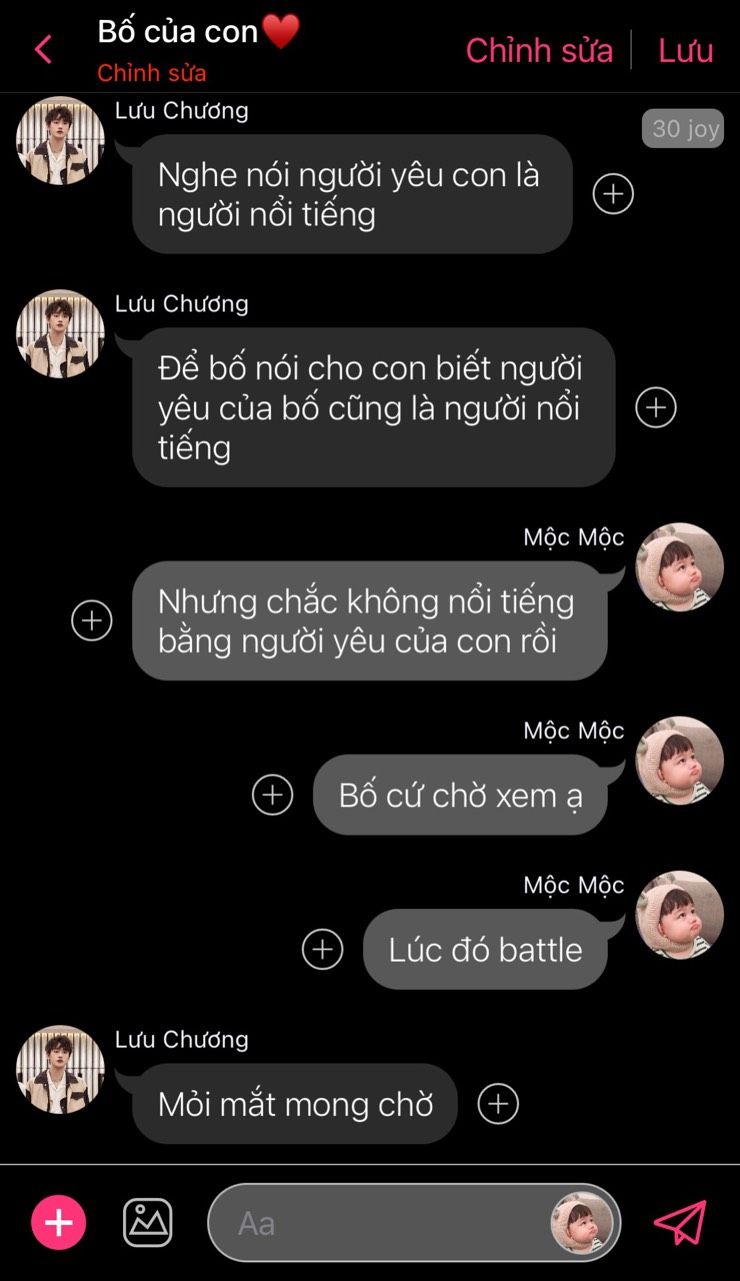The width and height of the screenshot is (740, 1281).
Task: Focus the Aa message input field
Action: click(380, 1222)
